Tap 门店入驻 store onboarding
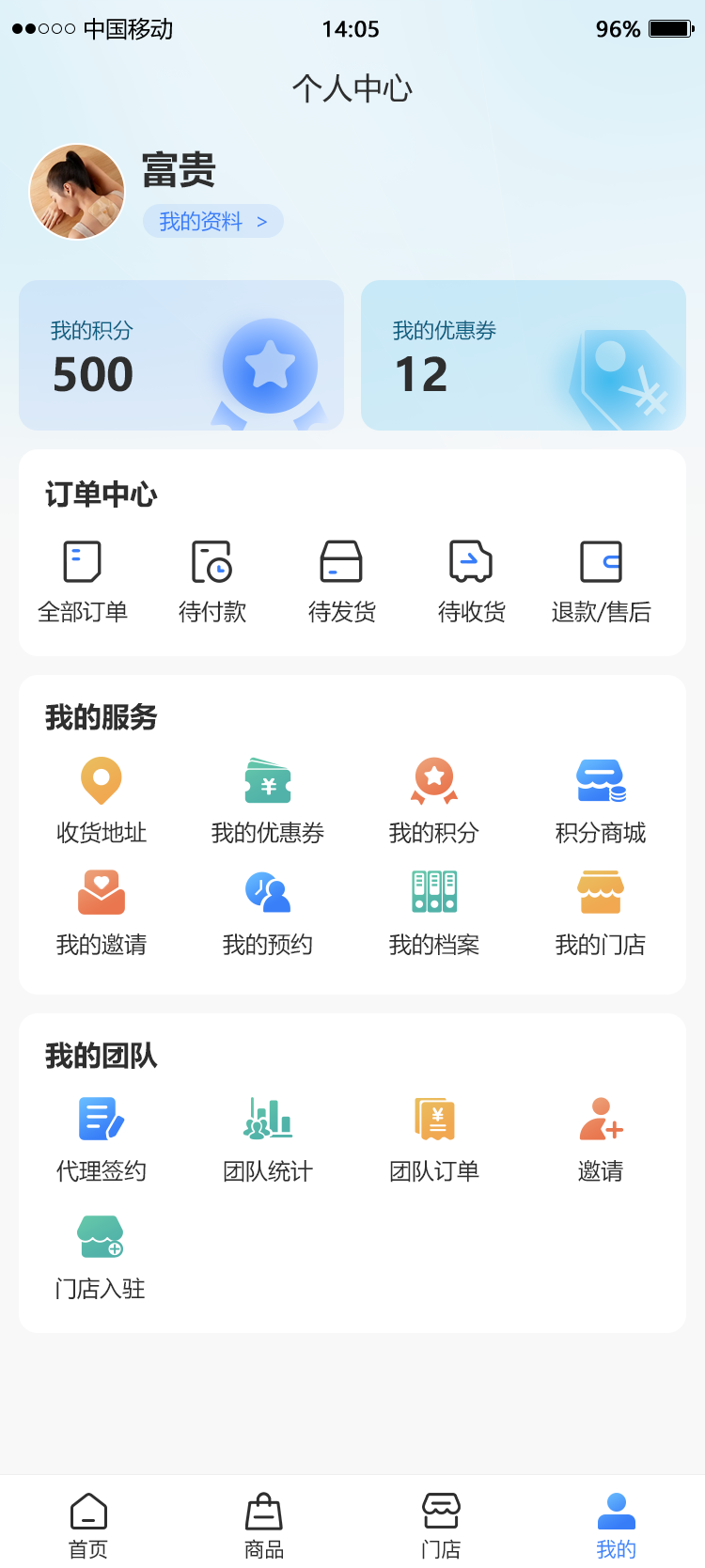 (101, 1256)
